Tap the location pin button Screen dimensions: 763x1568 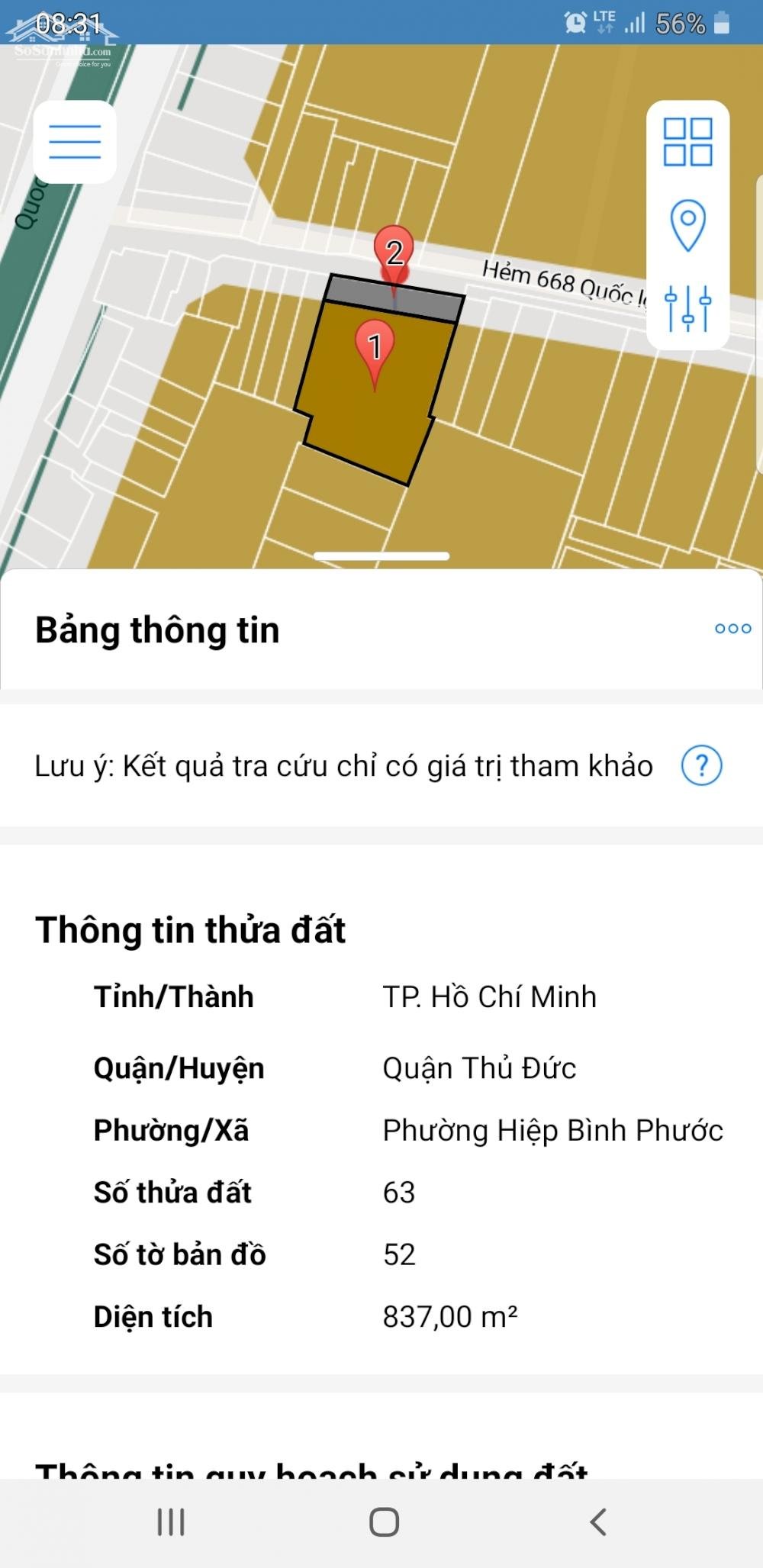coord(687,224)
